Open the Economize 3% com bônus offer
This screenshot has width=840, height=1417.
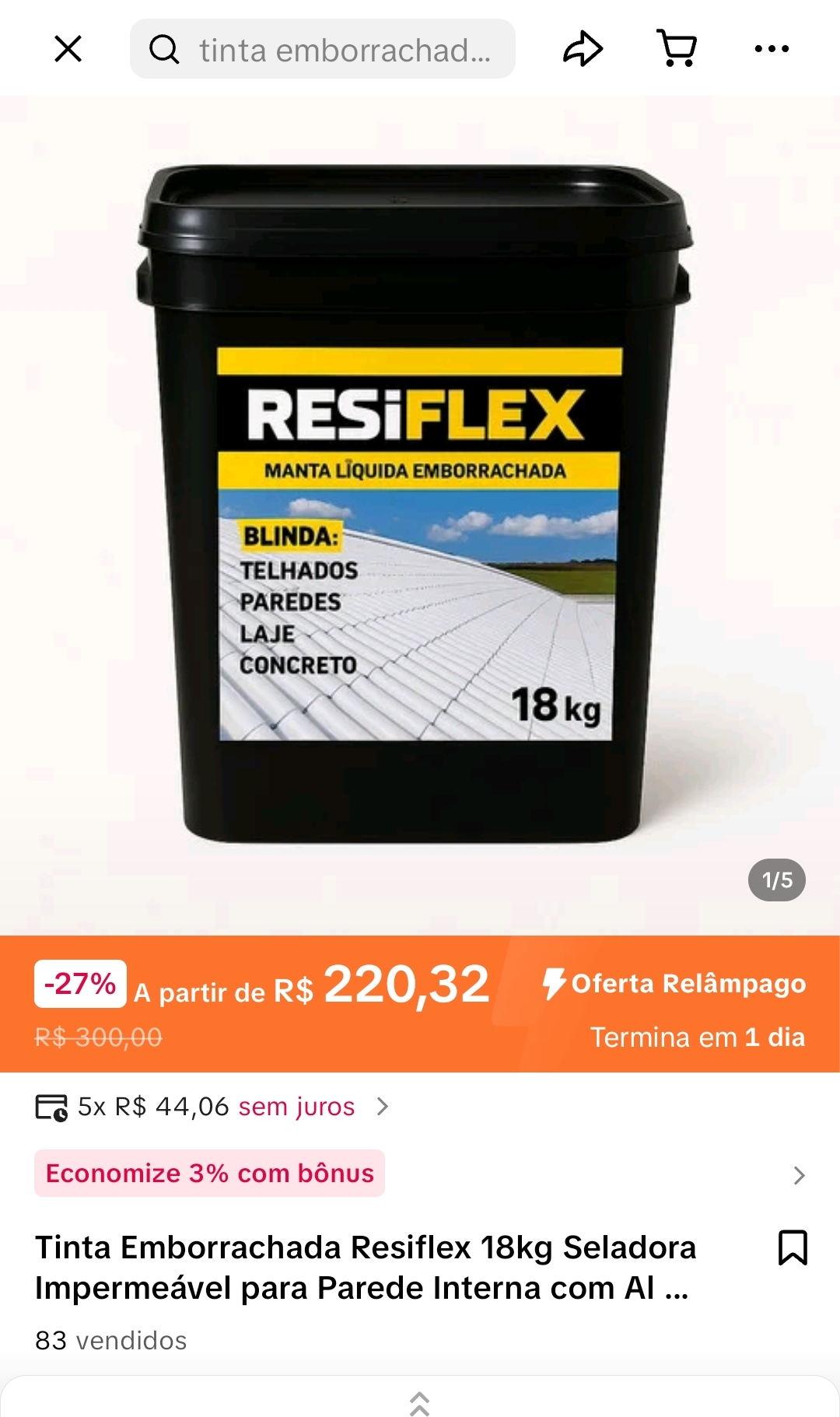pos(210,1173)
